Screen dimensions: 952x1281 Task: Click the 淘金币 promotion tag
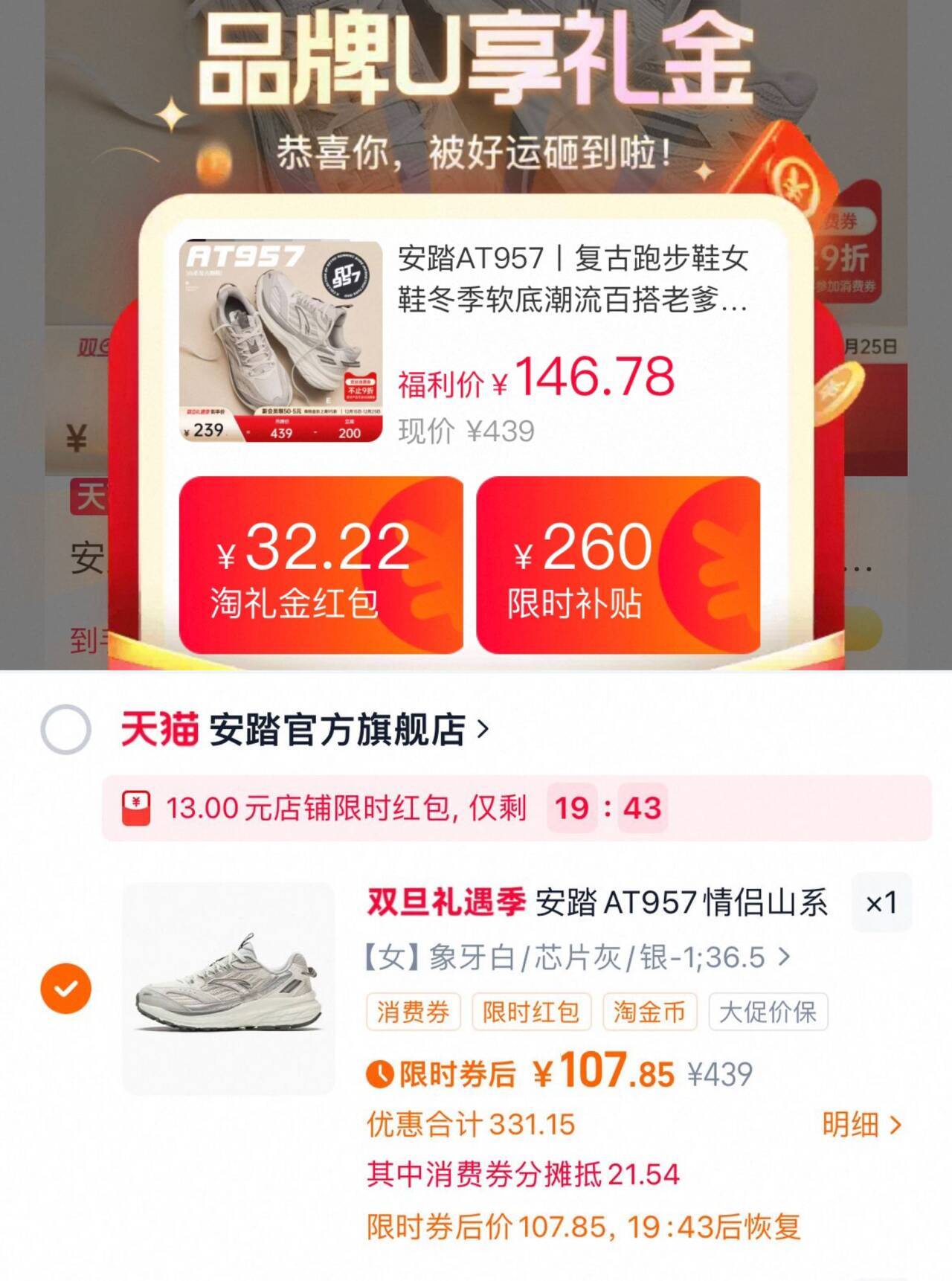[x=649, y=1012]
